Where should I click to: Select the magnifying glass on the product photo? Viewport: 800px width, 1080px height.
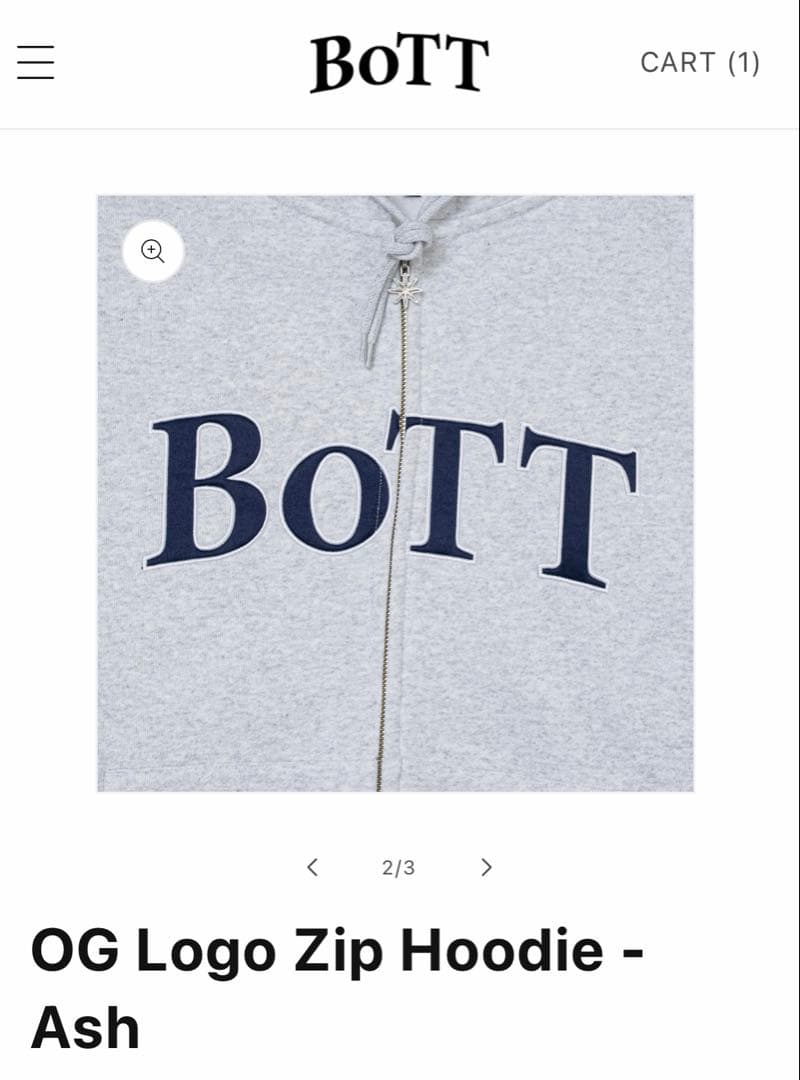click(152, 251)
